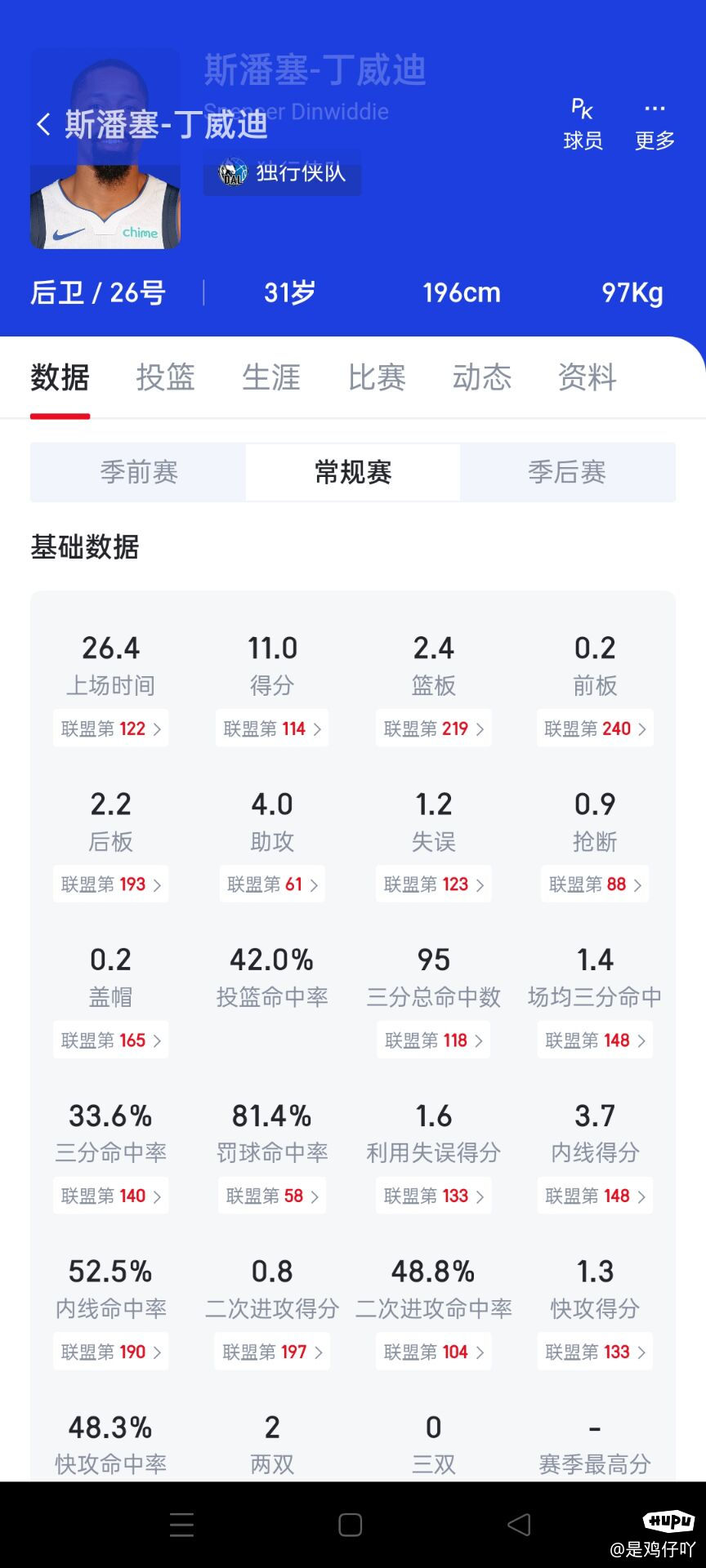Open league rank 219 under 篮板
706x1568 pixels.
[x=433, y=728]
